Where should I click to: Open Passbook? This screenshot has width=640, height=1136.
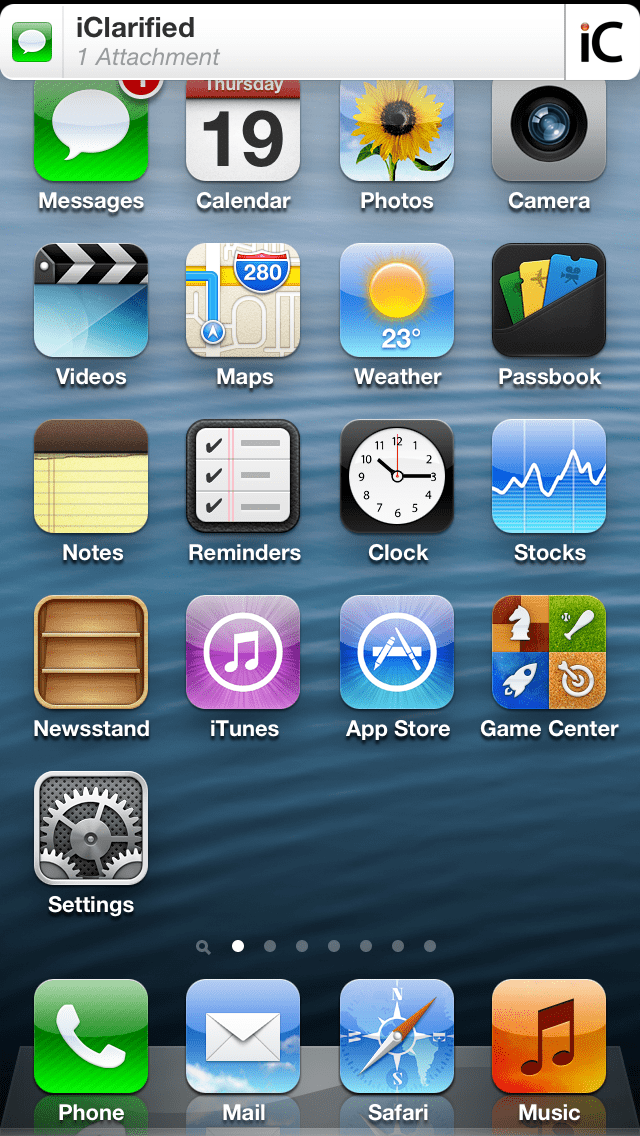coord(549,301)
